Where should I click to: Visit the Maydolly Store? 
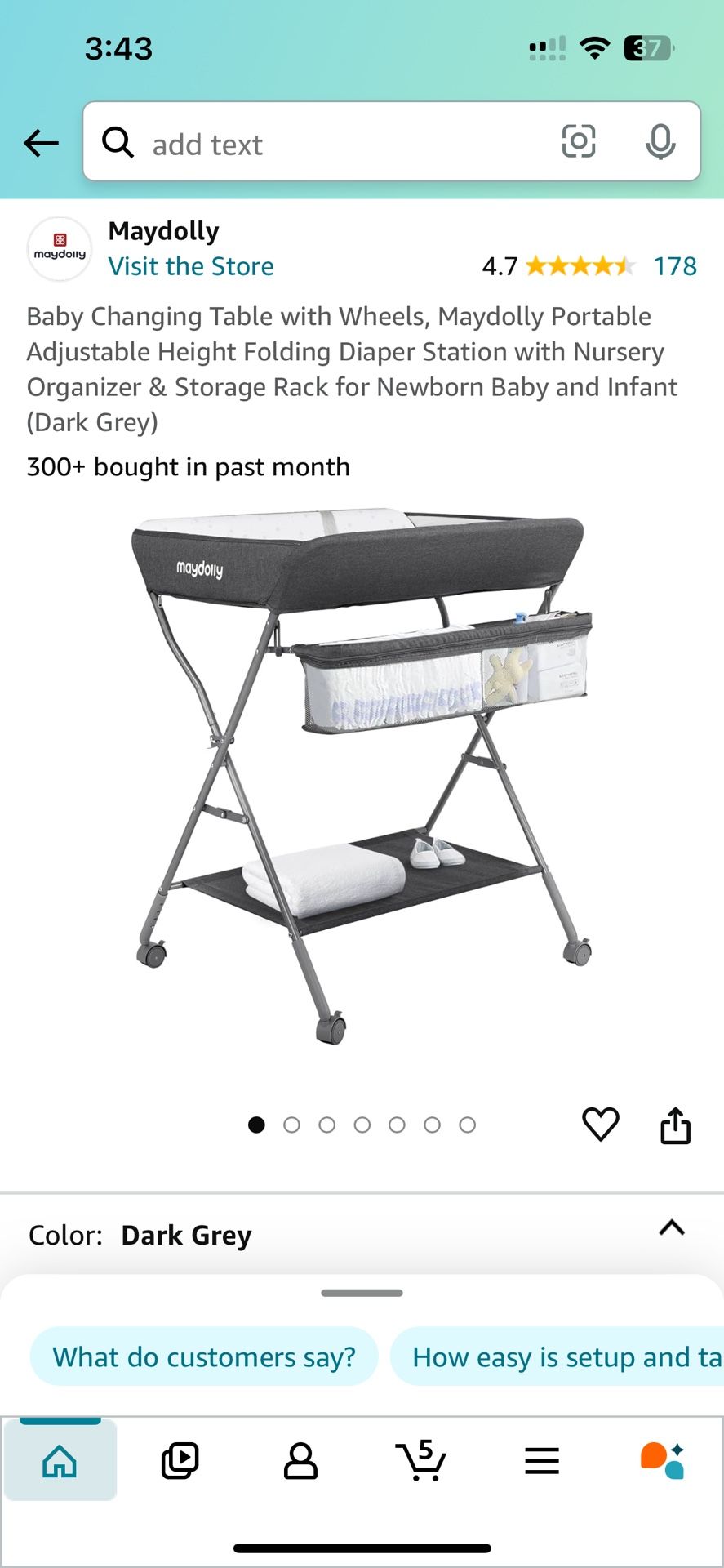(191, 266)
